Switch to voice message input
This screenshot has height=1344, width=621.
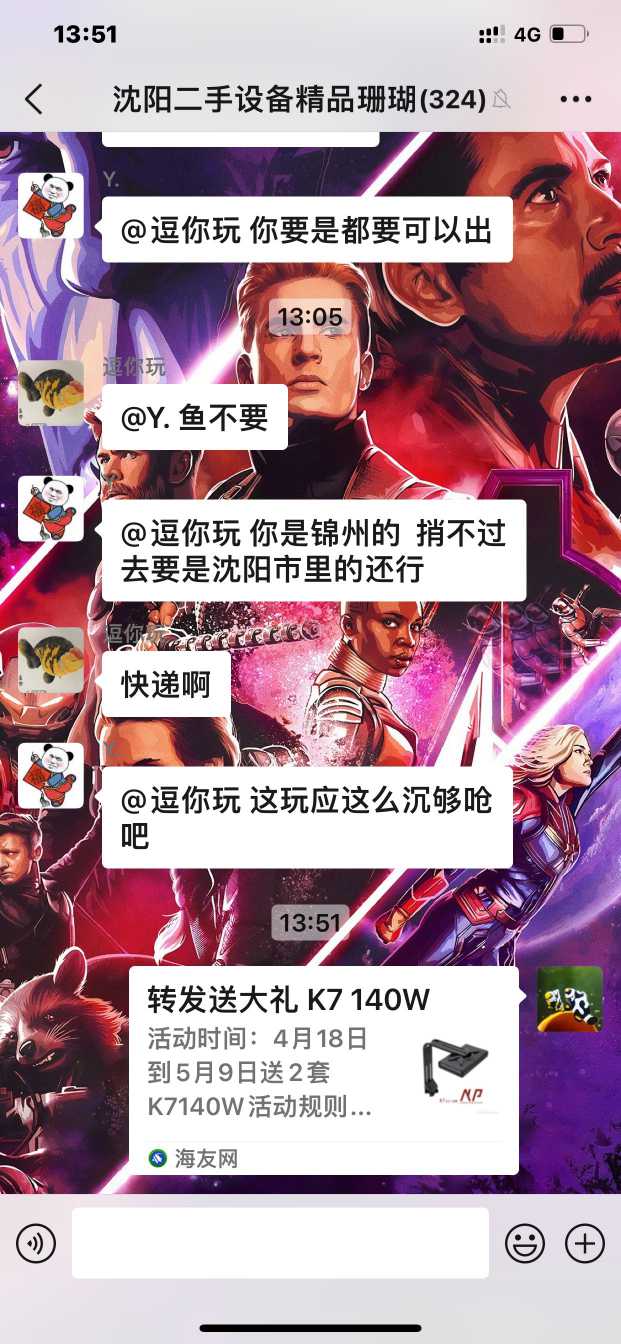coord(36,1244)
